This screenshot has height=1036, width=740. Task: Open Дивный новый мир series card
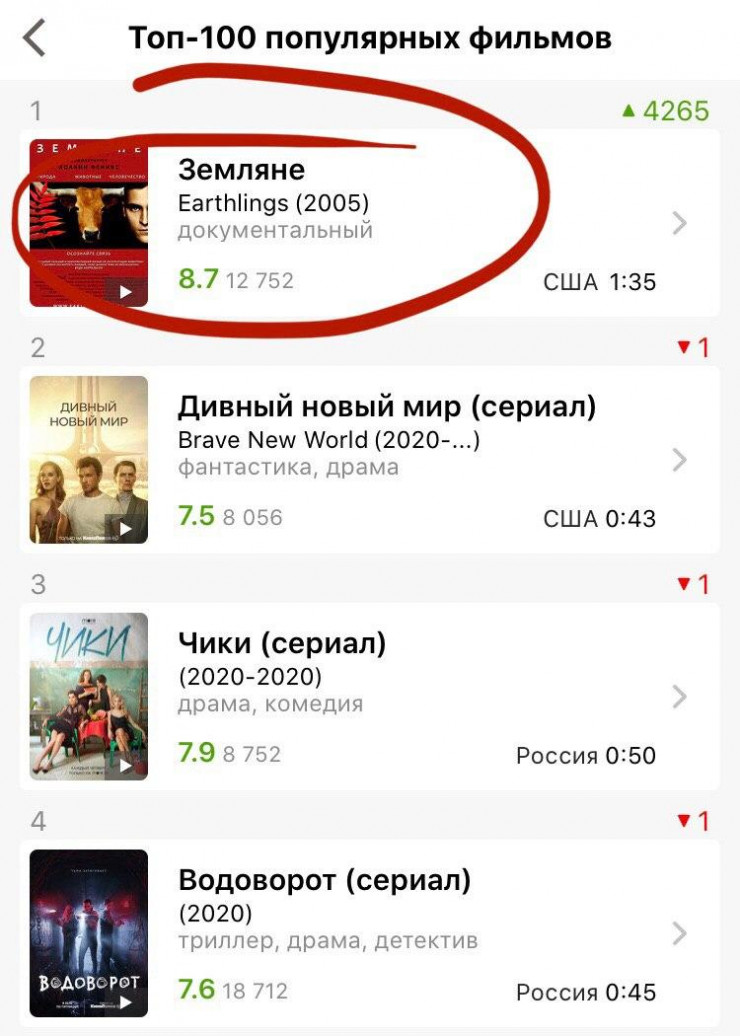400,460
